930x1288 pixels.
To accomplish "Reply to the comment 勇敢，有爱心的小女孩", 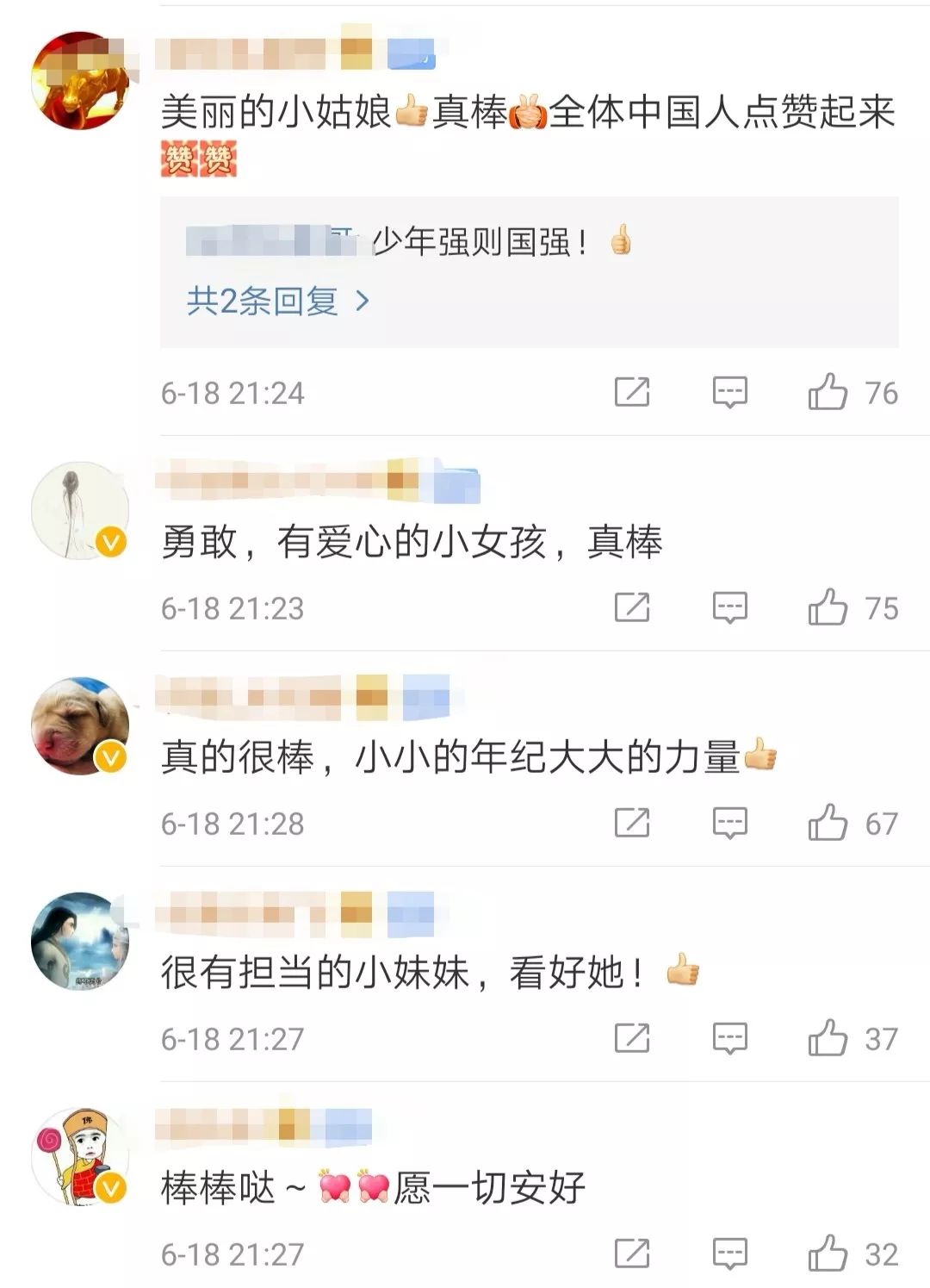I will point(729,608).
